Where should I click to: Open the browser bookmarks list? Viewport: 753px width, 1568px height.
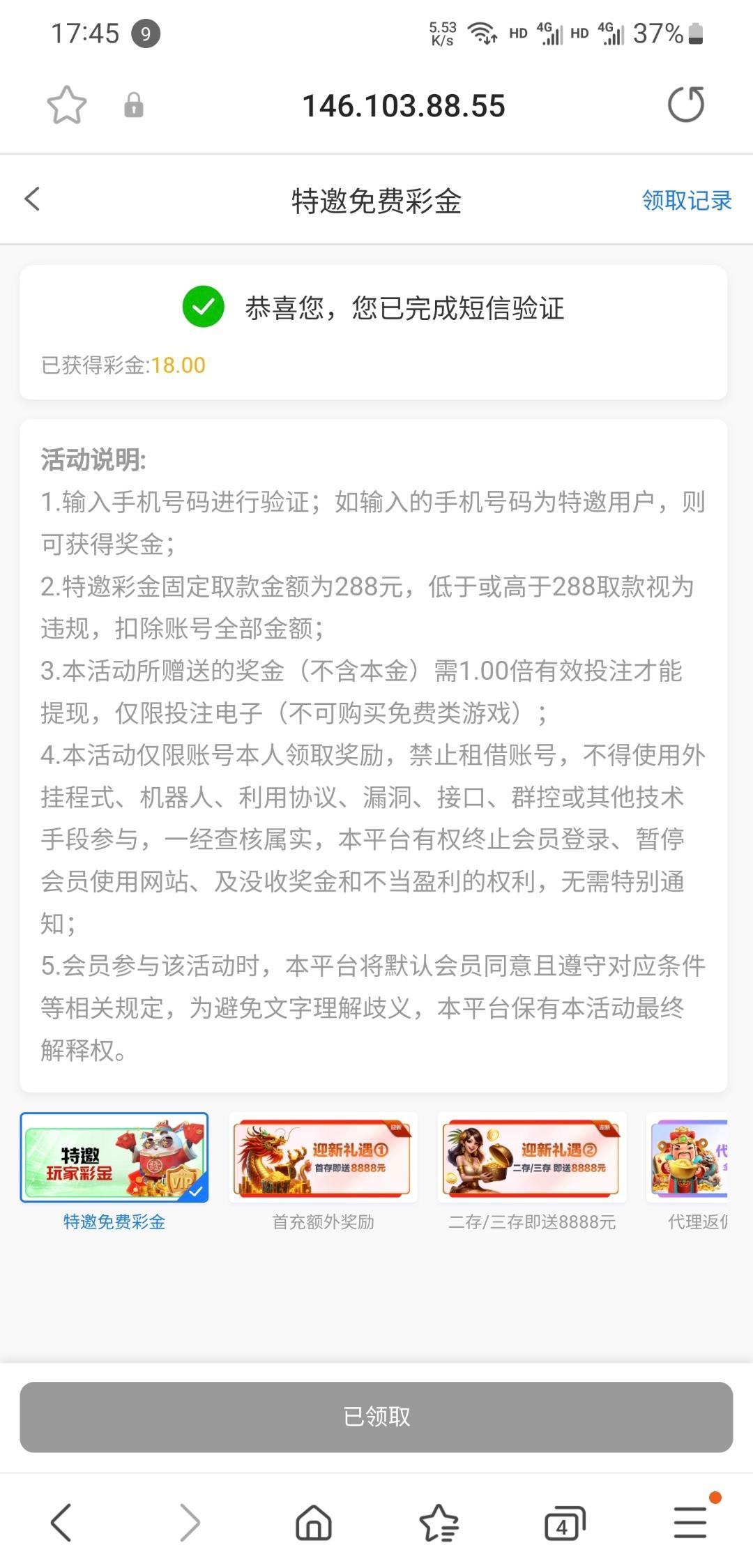[439, 1522]
